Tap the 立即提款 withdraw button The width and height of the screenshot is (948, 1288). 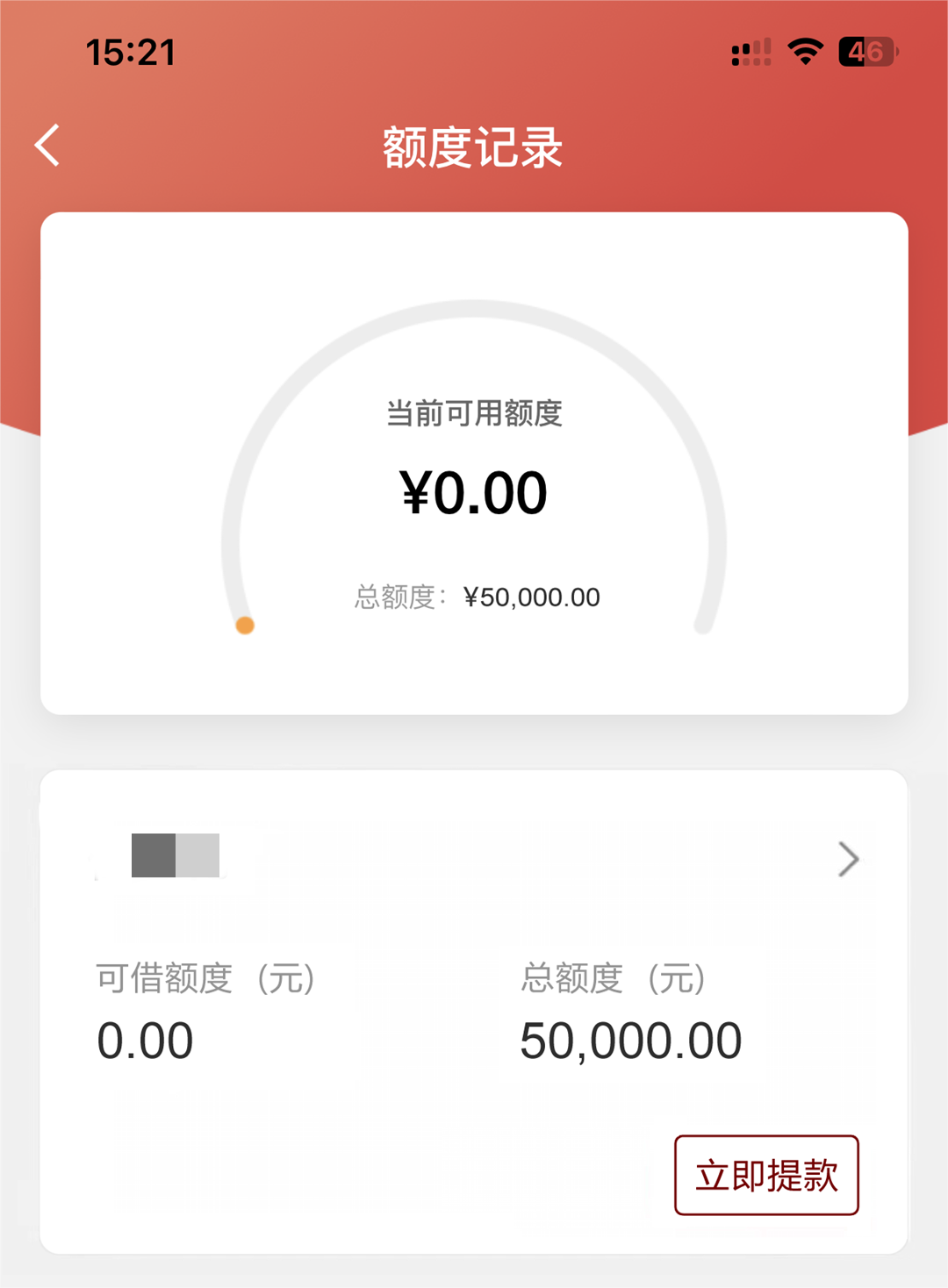pyautogui.click(x=765, y=1173)
